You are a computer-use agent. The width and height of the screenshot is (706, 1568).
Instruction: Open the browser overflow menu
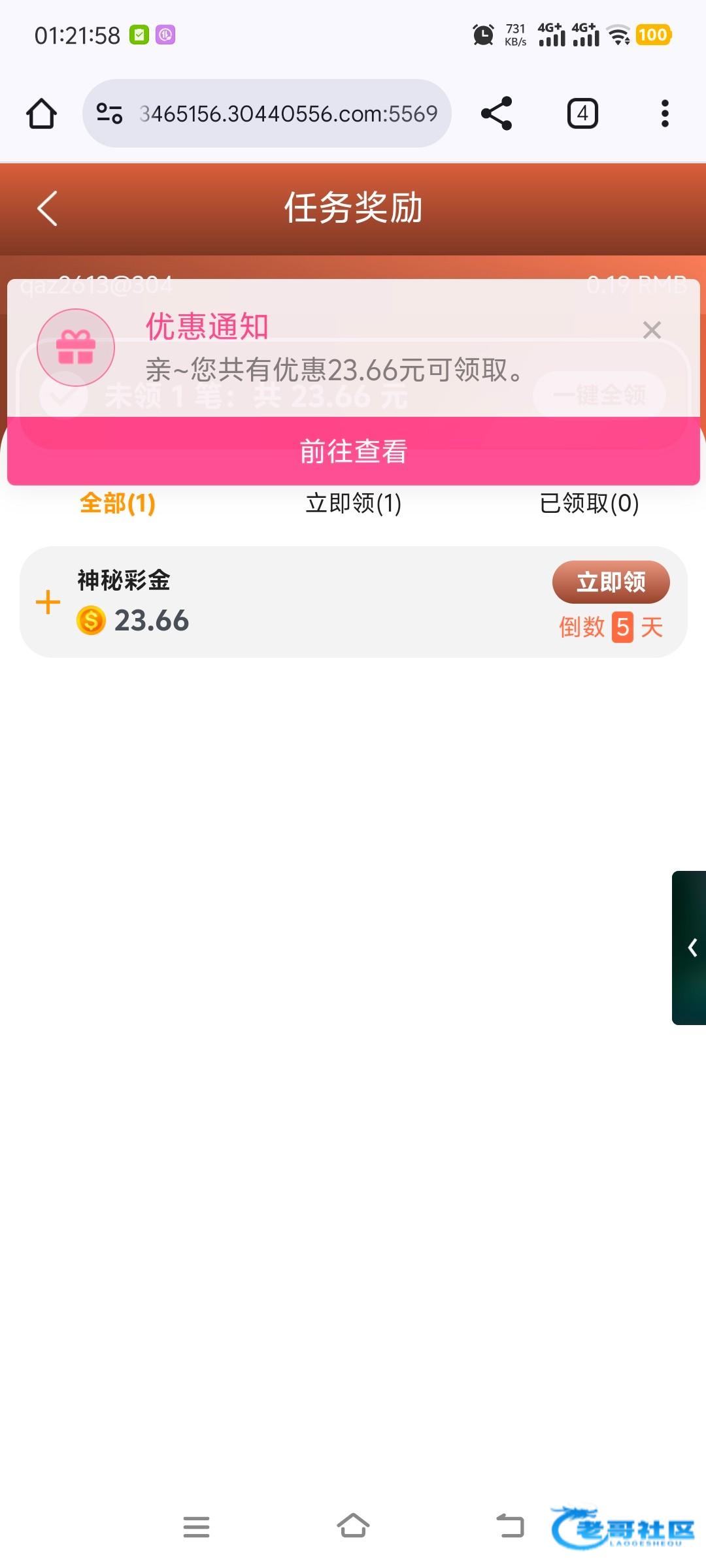(x=665, y=114)
